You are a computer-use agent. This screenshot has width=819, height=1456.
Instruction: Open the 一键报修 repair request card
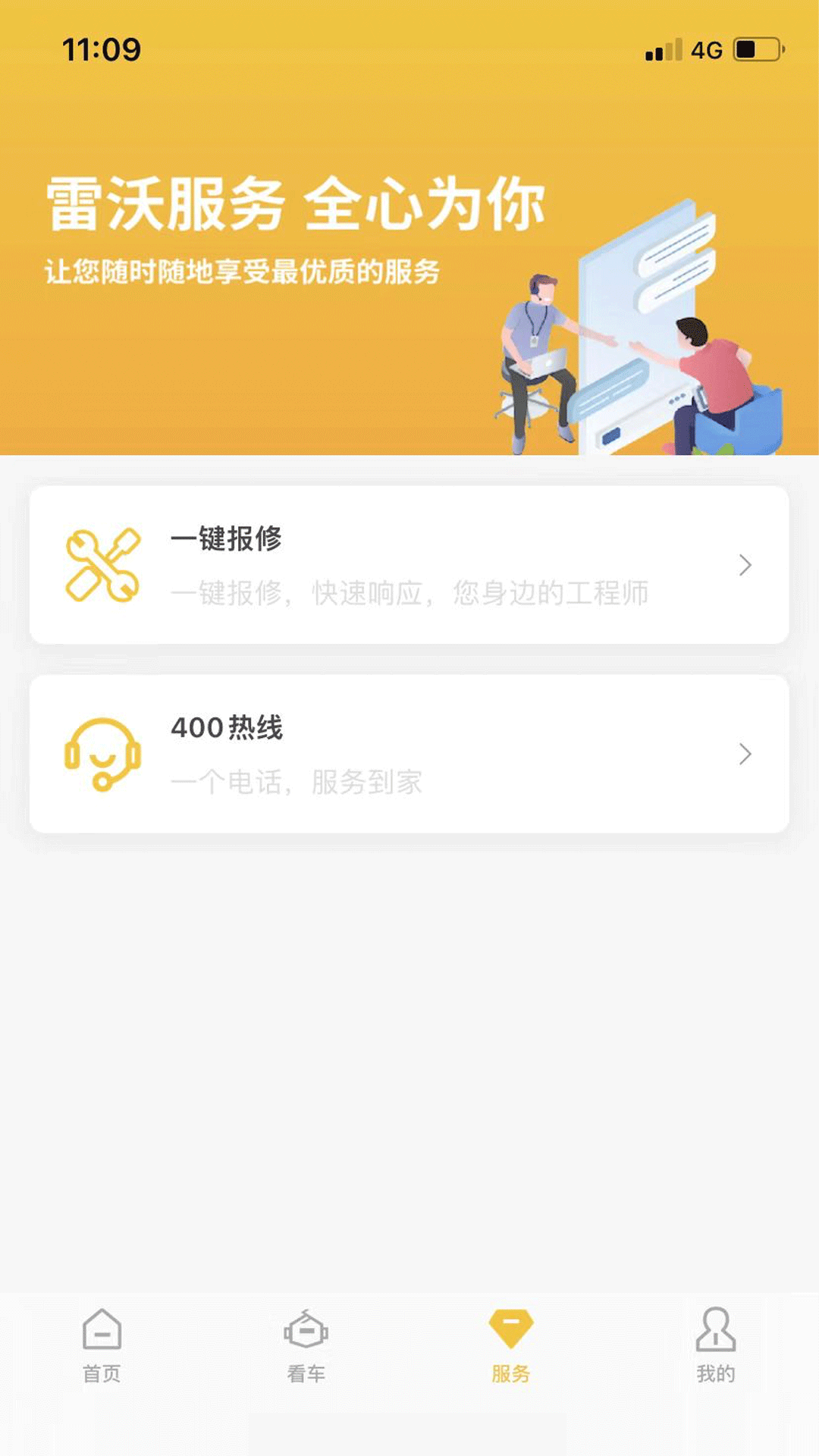pos(409,566)
